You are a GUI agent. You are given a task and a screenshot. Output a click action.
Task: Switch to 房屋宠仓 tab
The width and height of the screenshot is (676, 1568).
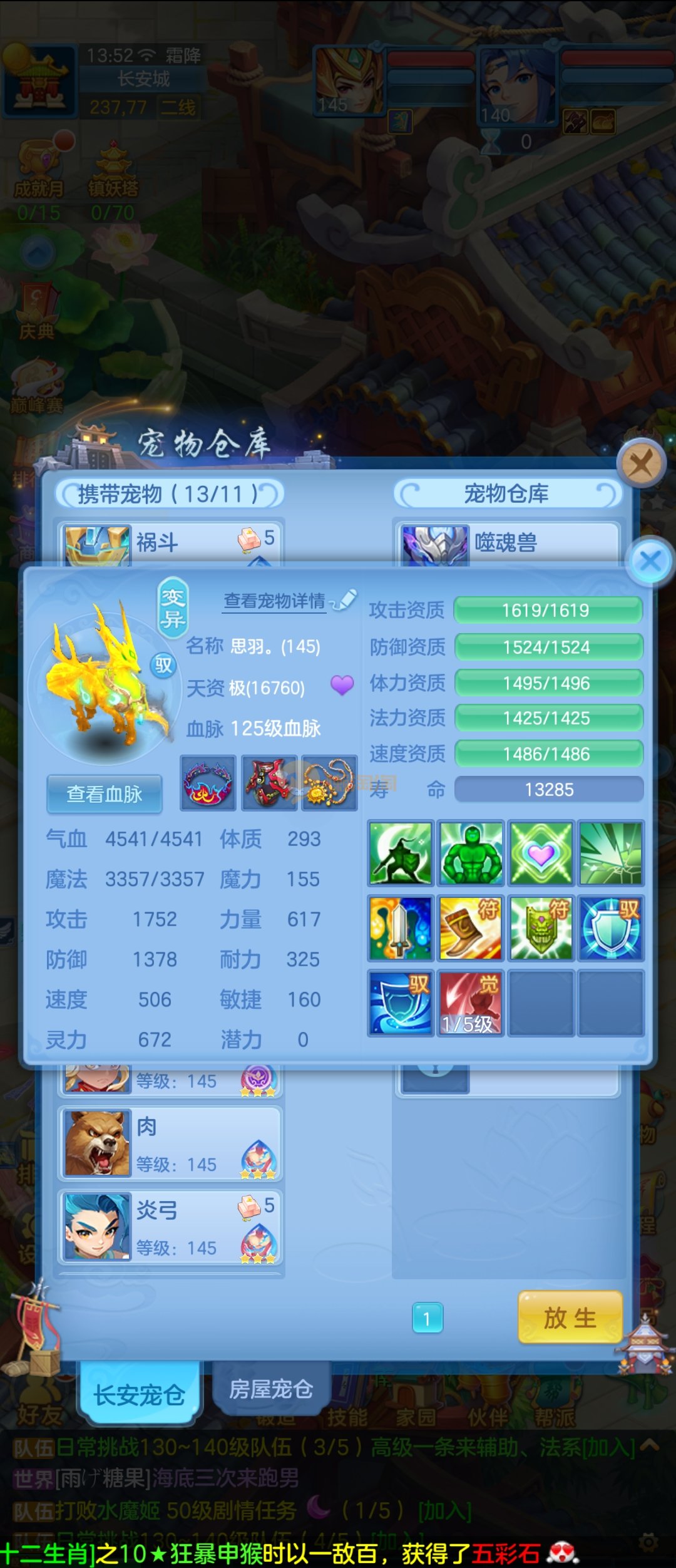(270, 1389)
